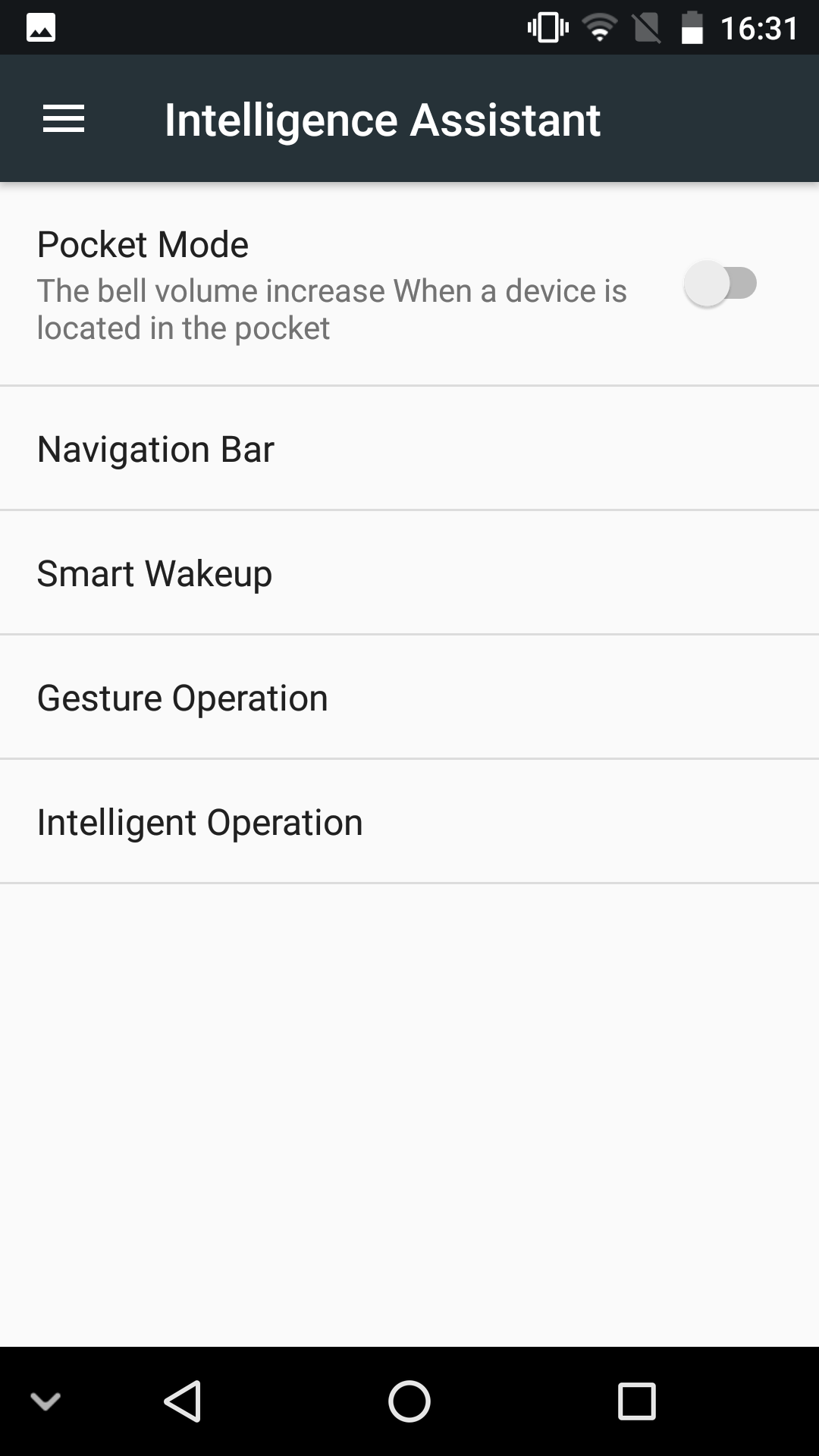Open Navigation Bar settings
819x1456 pixels.
click(x=409, y=448)
